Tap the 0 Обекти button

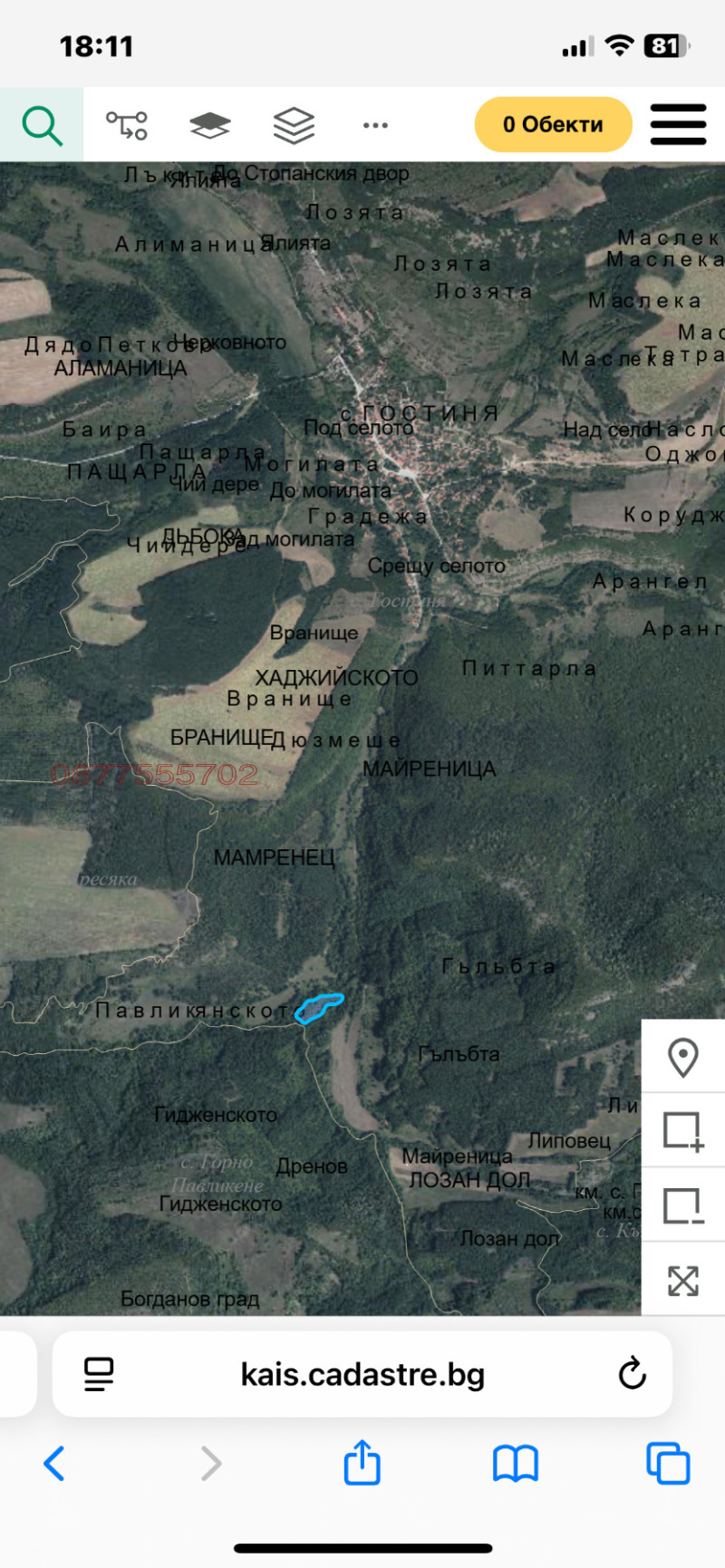click(x=553, y=125)
